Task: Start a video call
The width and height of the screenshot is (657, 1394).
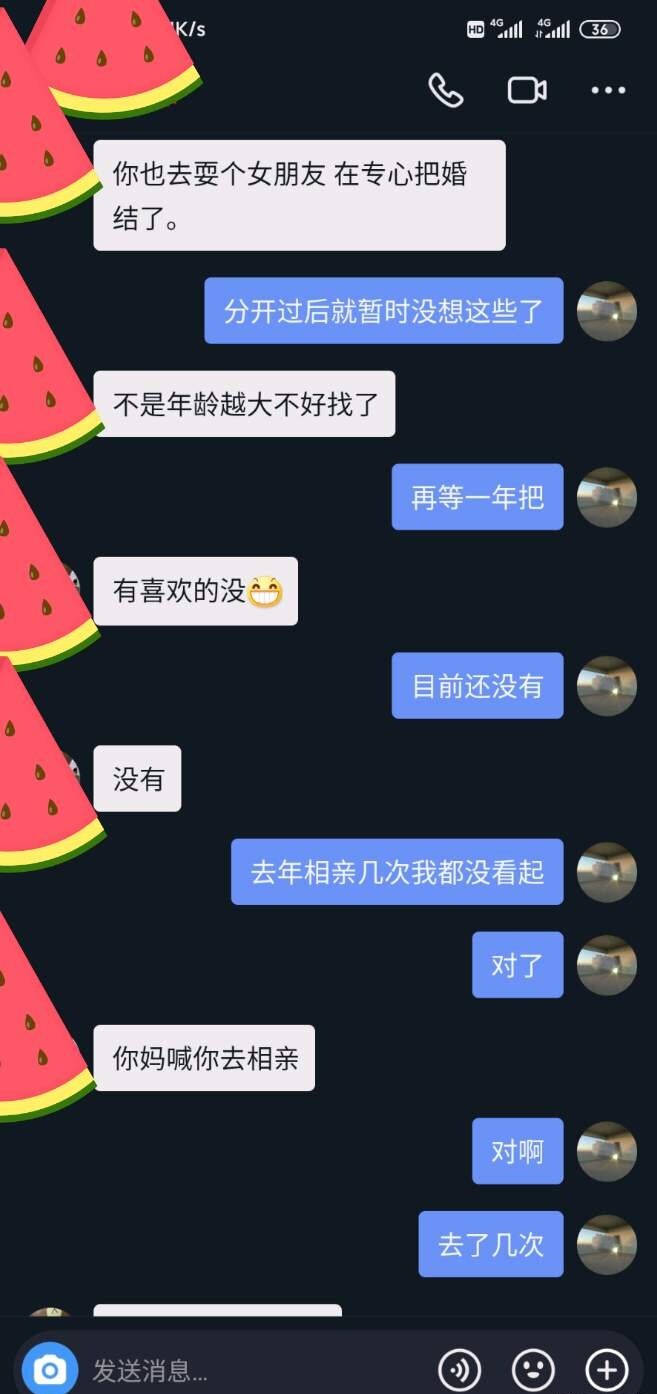Action: tap(527, 90)
